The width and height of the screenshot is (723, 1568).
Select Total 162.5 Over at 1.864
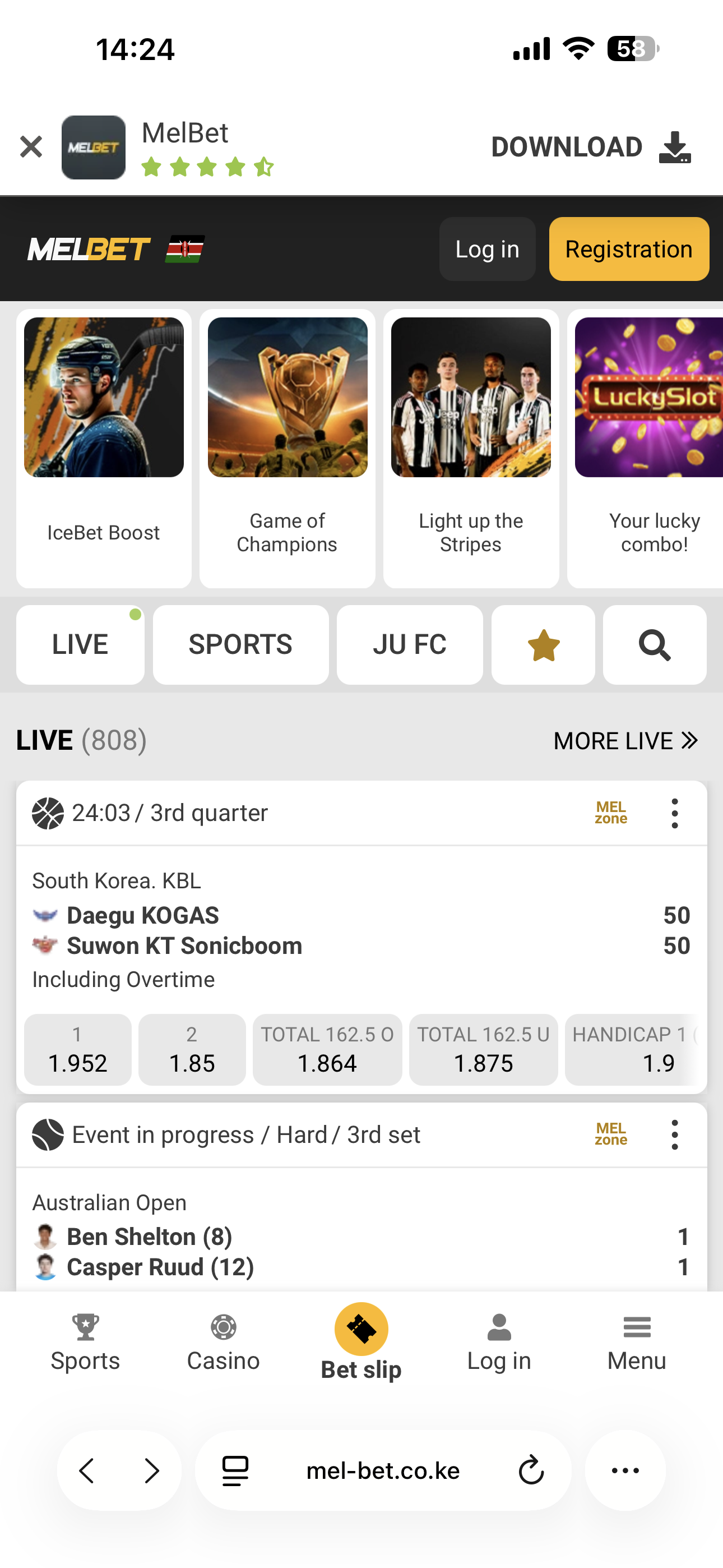tap(327, 1049)
